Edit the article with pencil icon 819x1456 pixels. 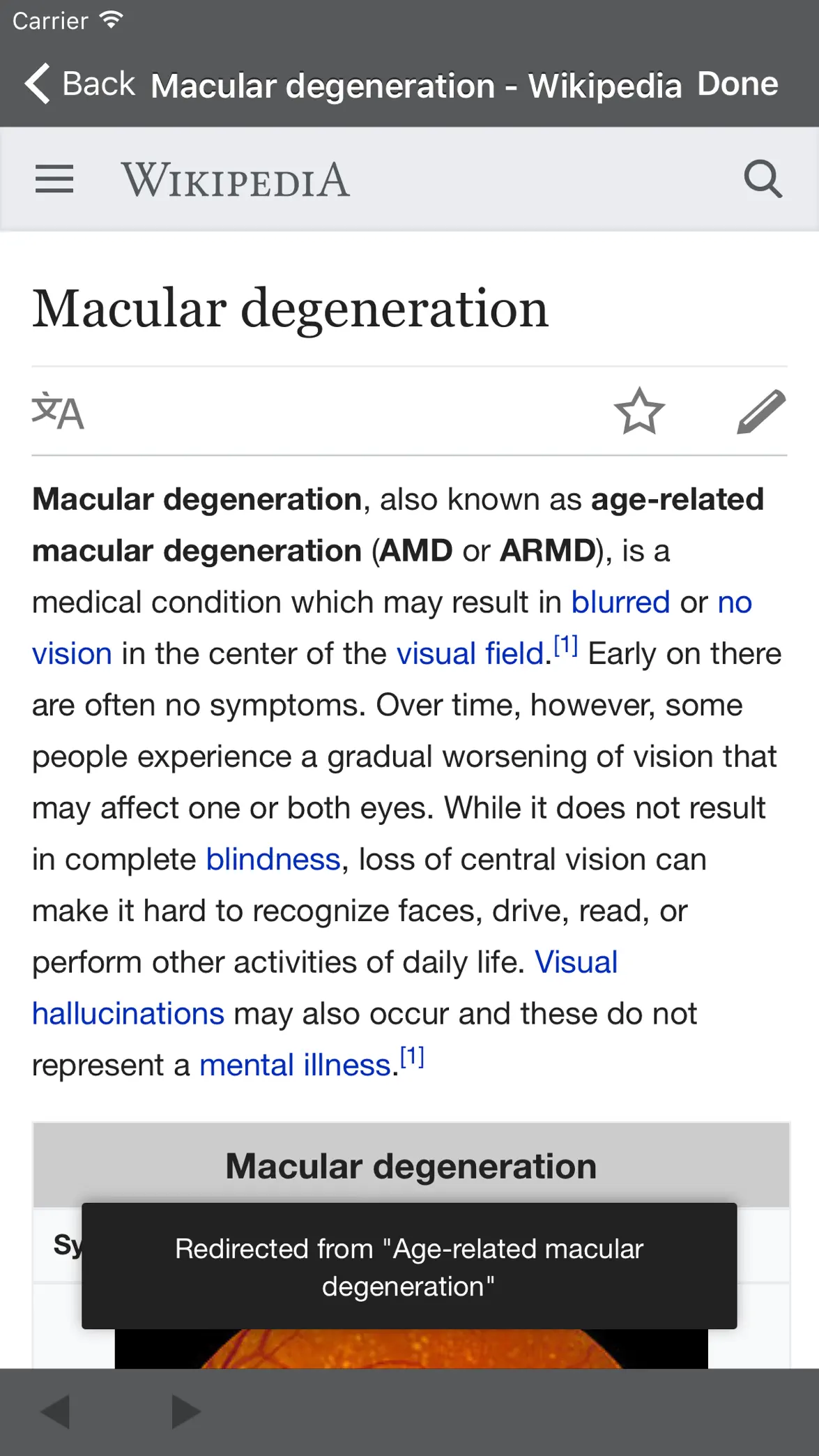pyautogui.click(x=761, y=411)
